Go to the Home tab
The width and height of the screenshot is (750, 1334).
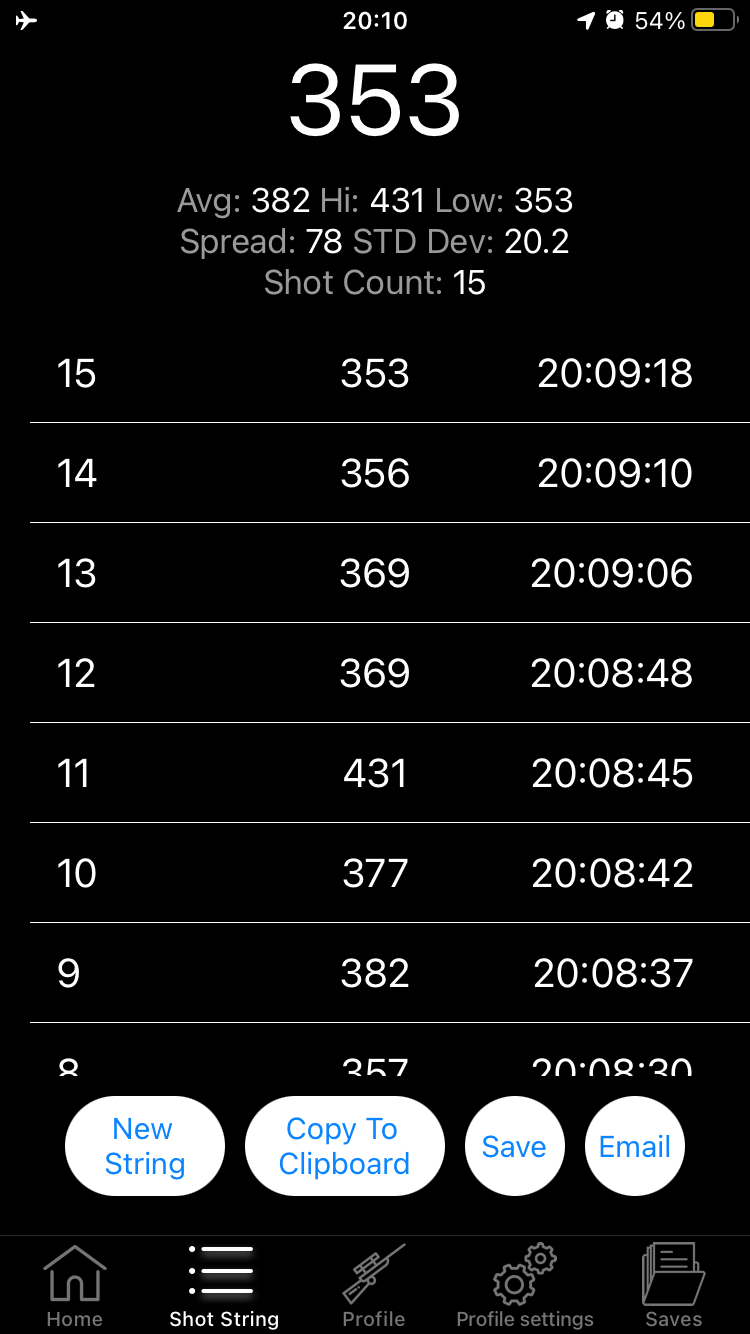coord(75,1286)
